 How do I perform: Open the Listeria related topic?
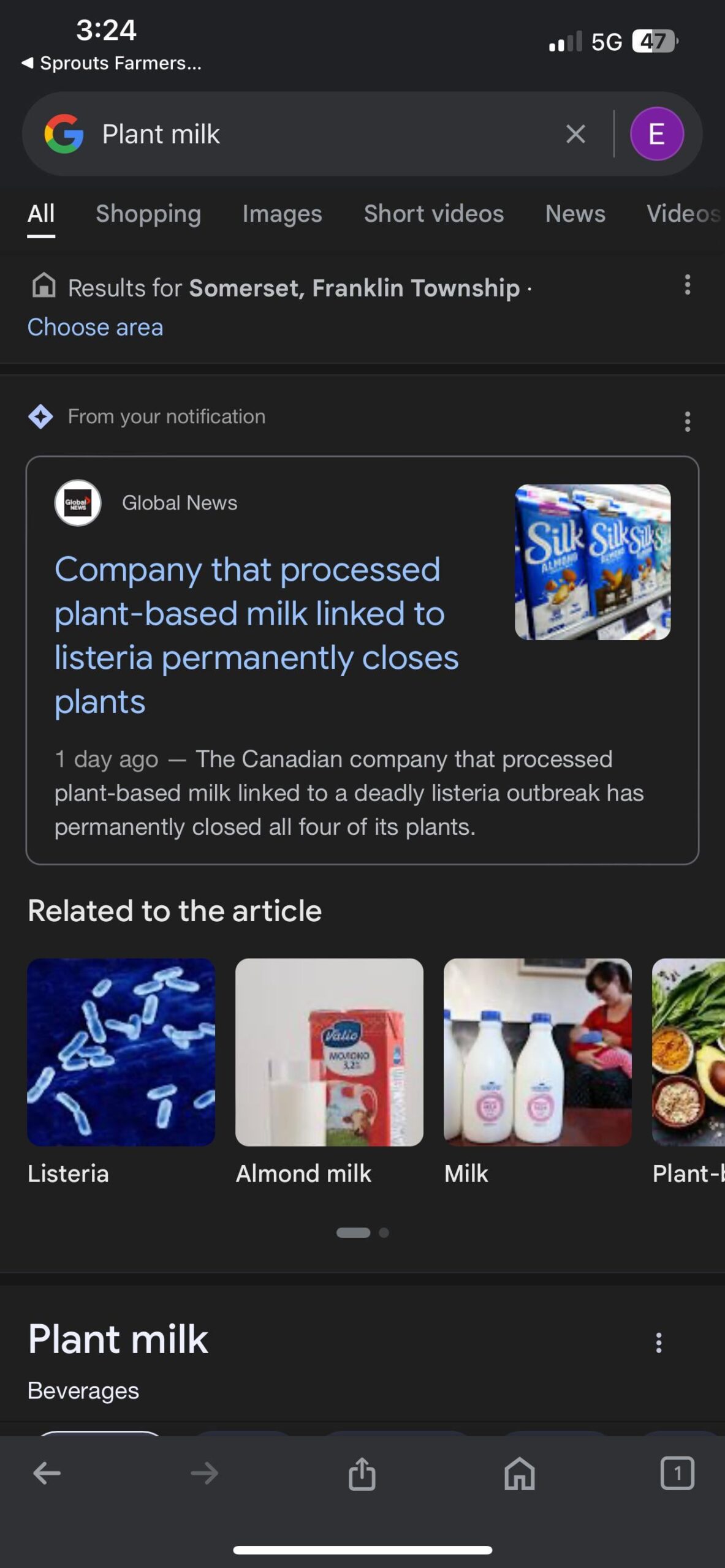[x=121, y=1072]
